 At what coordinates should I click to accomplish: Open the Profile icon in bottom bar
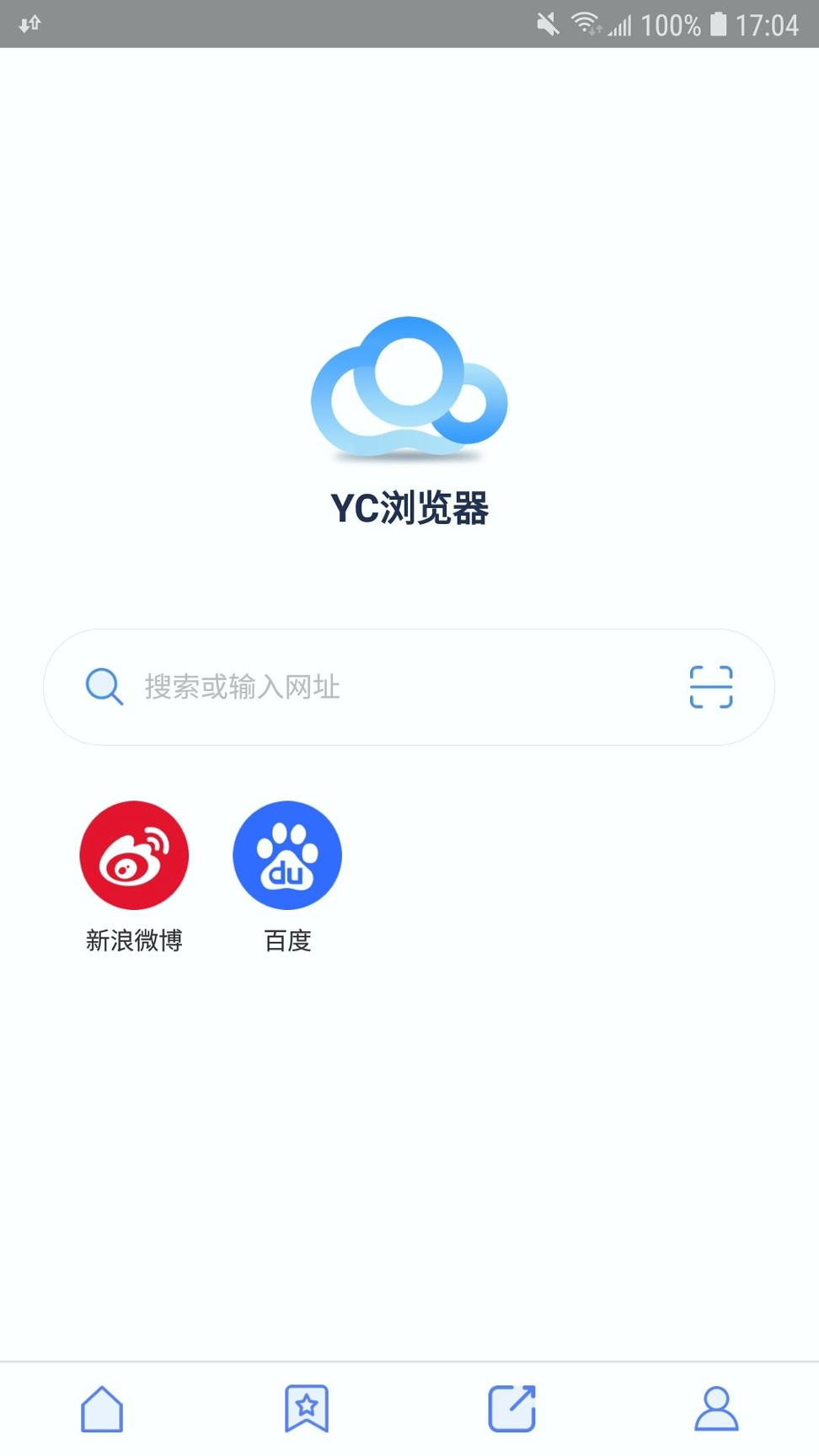(716, 1407)
